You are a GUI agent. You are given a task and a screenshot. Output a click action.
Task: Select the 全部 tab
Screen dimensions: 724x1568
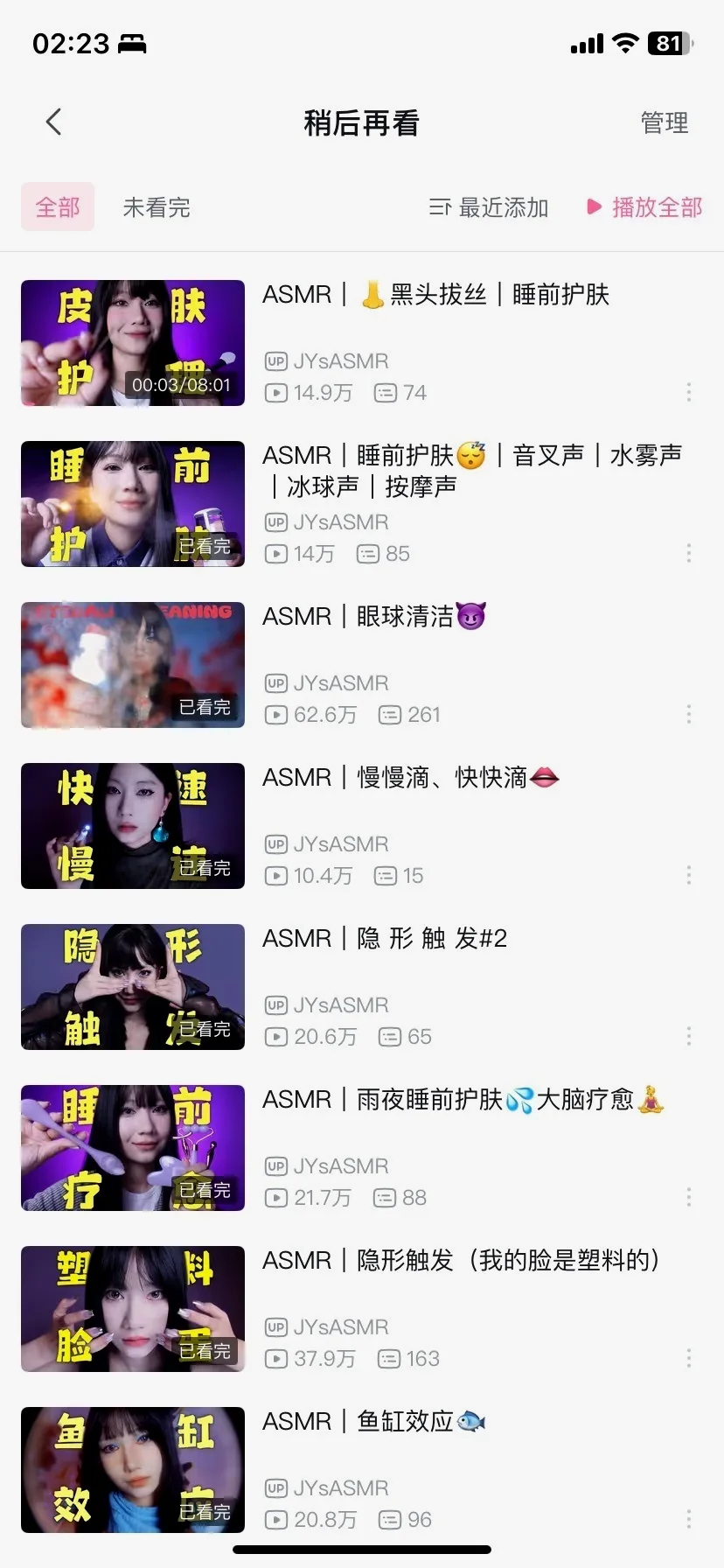58,207
